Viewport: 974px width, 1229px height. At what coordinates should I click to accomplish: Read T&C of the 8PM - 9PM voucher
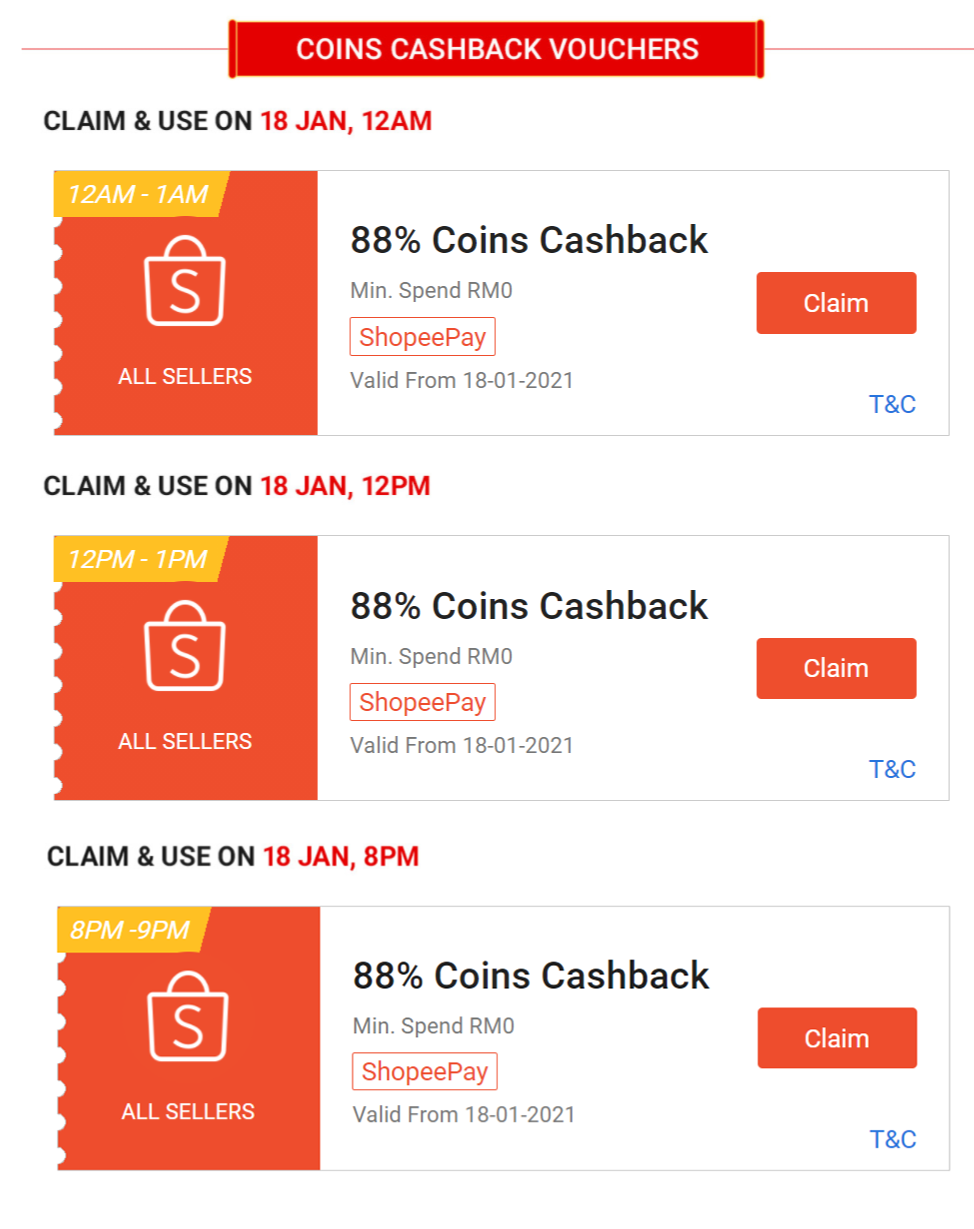click(x=892, y=1140)
